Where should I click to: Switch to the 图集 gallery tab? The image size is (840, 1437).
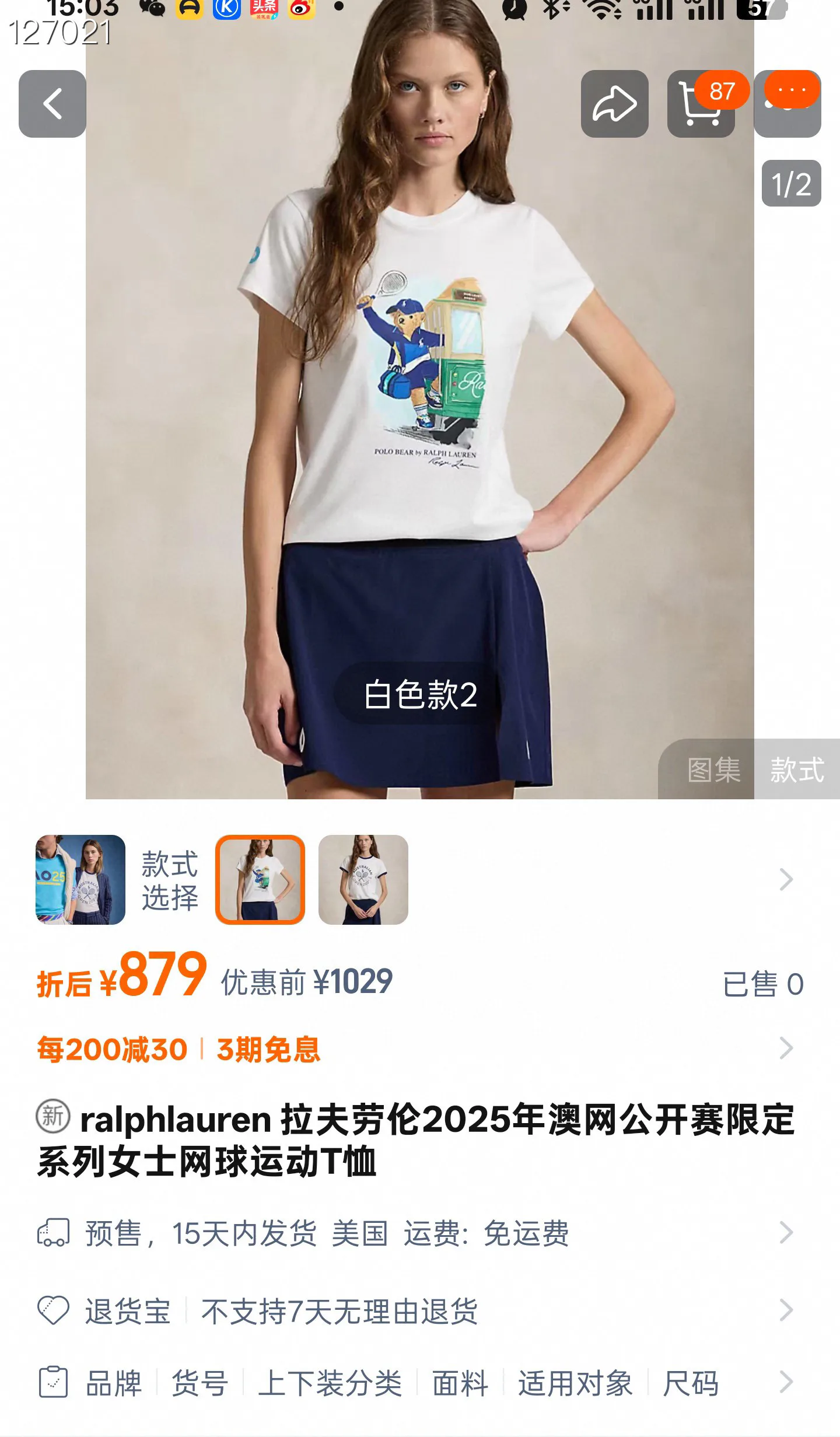click(713, 770)
